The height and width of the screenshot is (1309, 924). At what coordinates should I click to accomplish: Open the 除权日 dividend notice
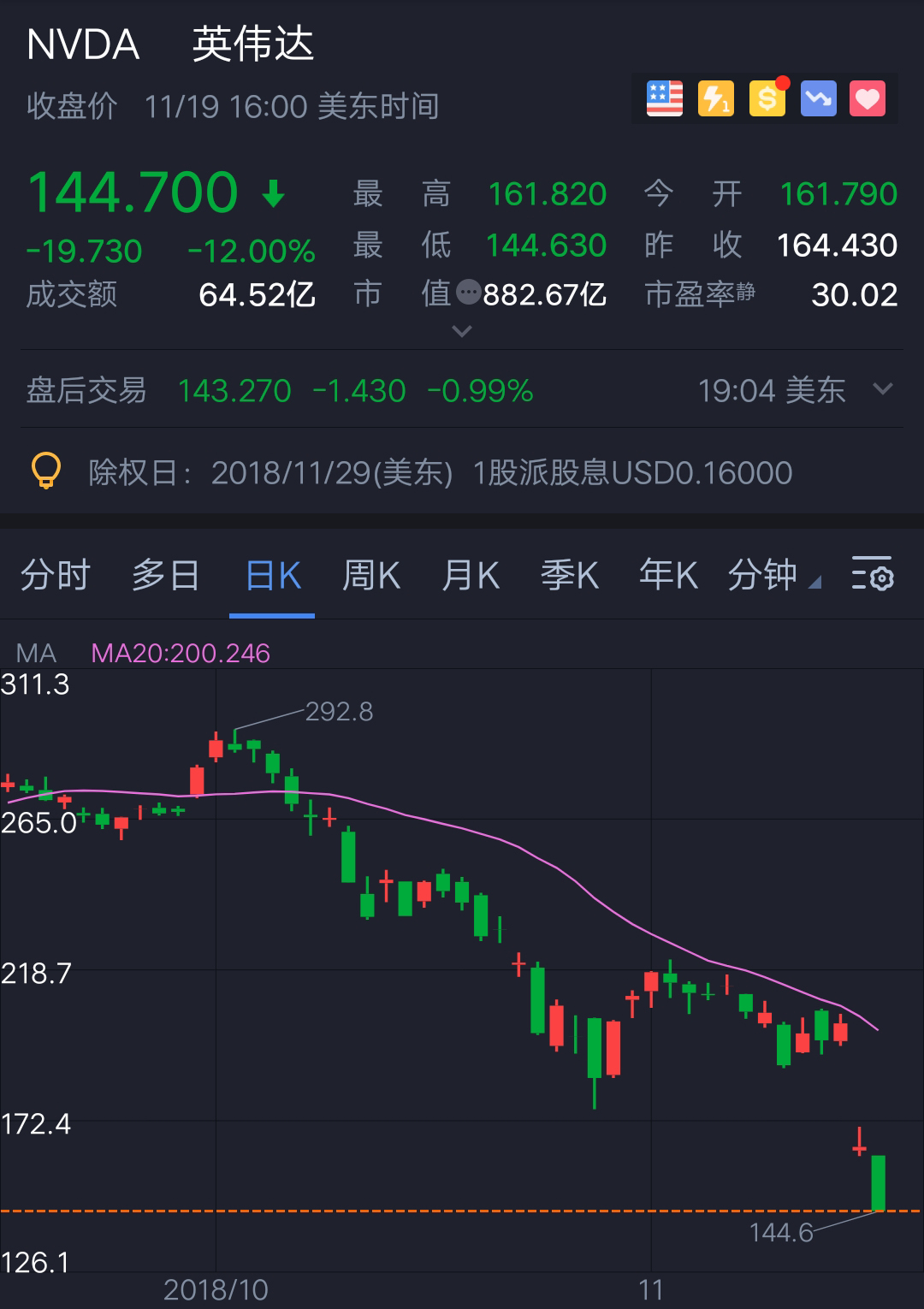coord(440,472)
